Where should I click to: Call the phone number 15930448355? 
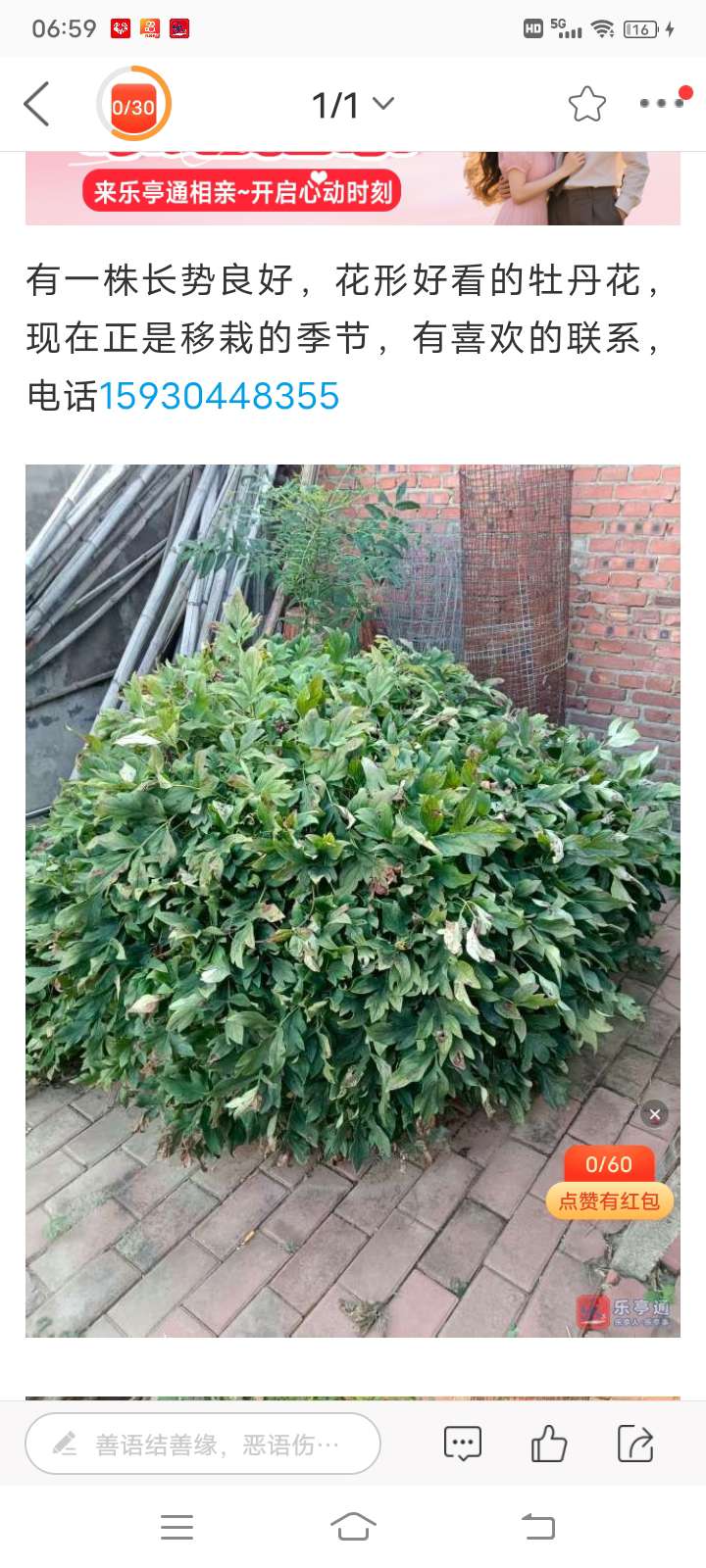219,396
